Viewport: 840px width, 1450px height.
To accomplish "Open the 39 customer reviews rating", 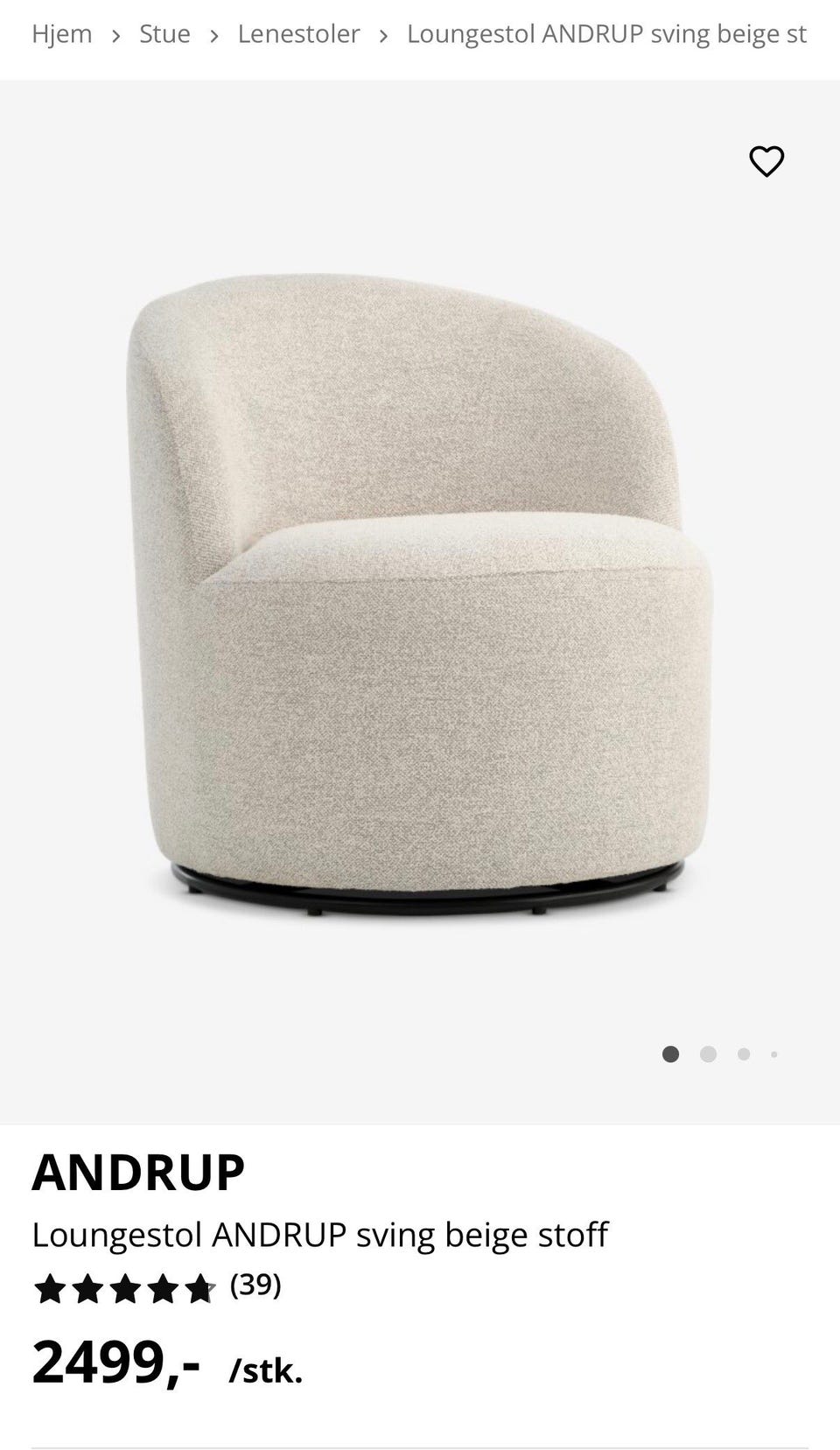I will [x=157, y=1286].
